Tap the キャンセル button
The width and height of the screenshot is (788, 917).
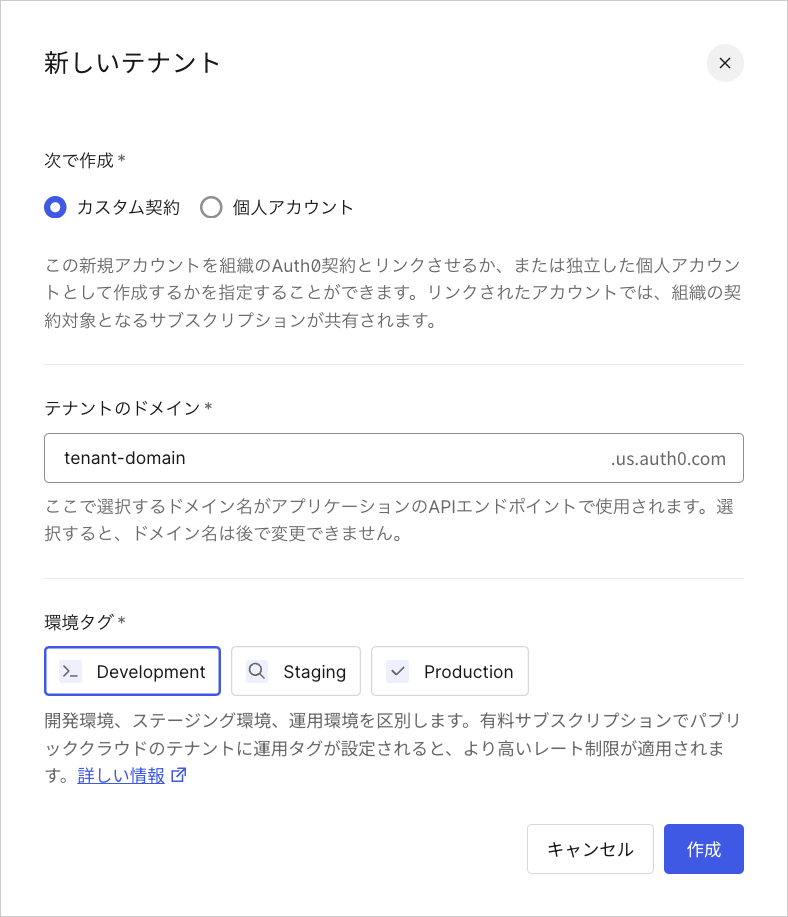tap(590, 849)
